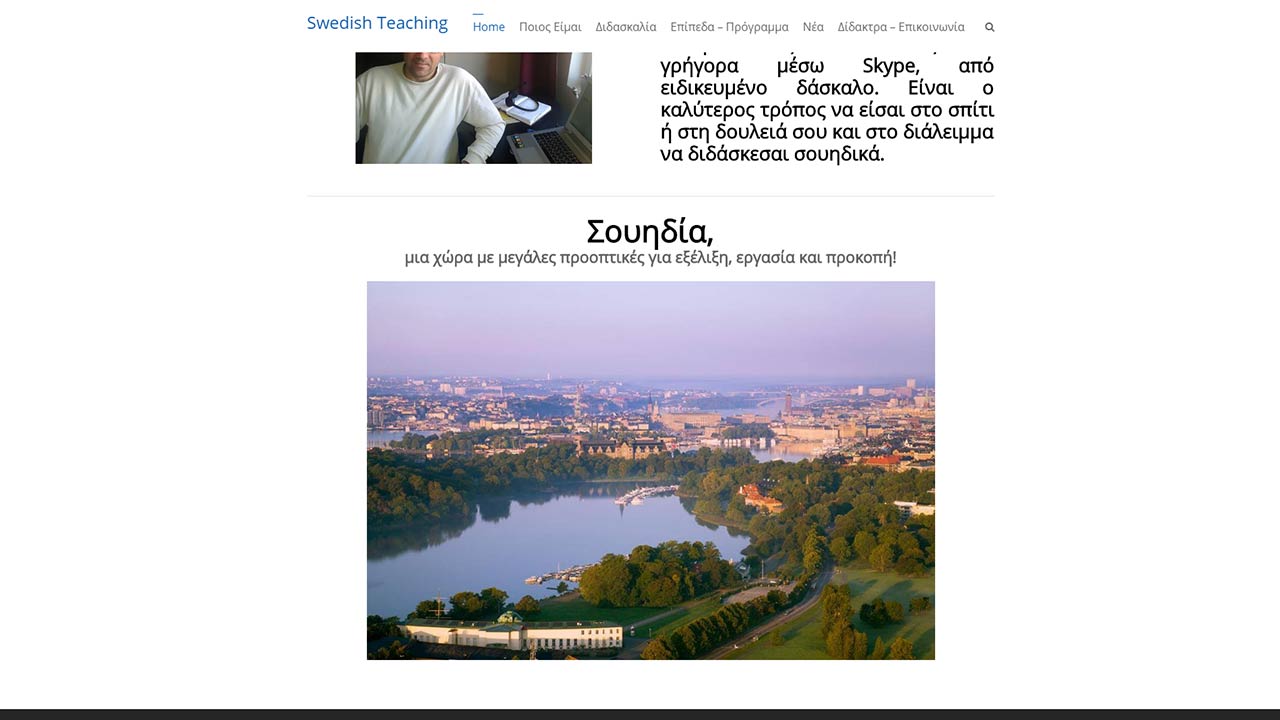The width and height of the screenshot is (1280, 720).
Task: Go to the Home nav item
Action: coord(488,27)
